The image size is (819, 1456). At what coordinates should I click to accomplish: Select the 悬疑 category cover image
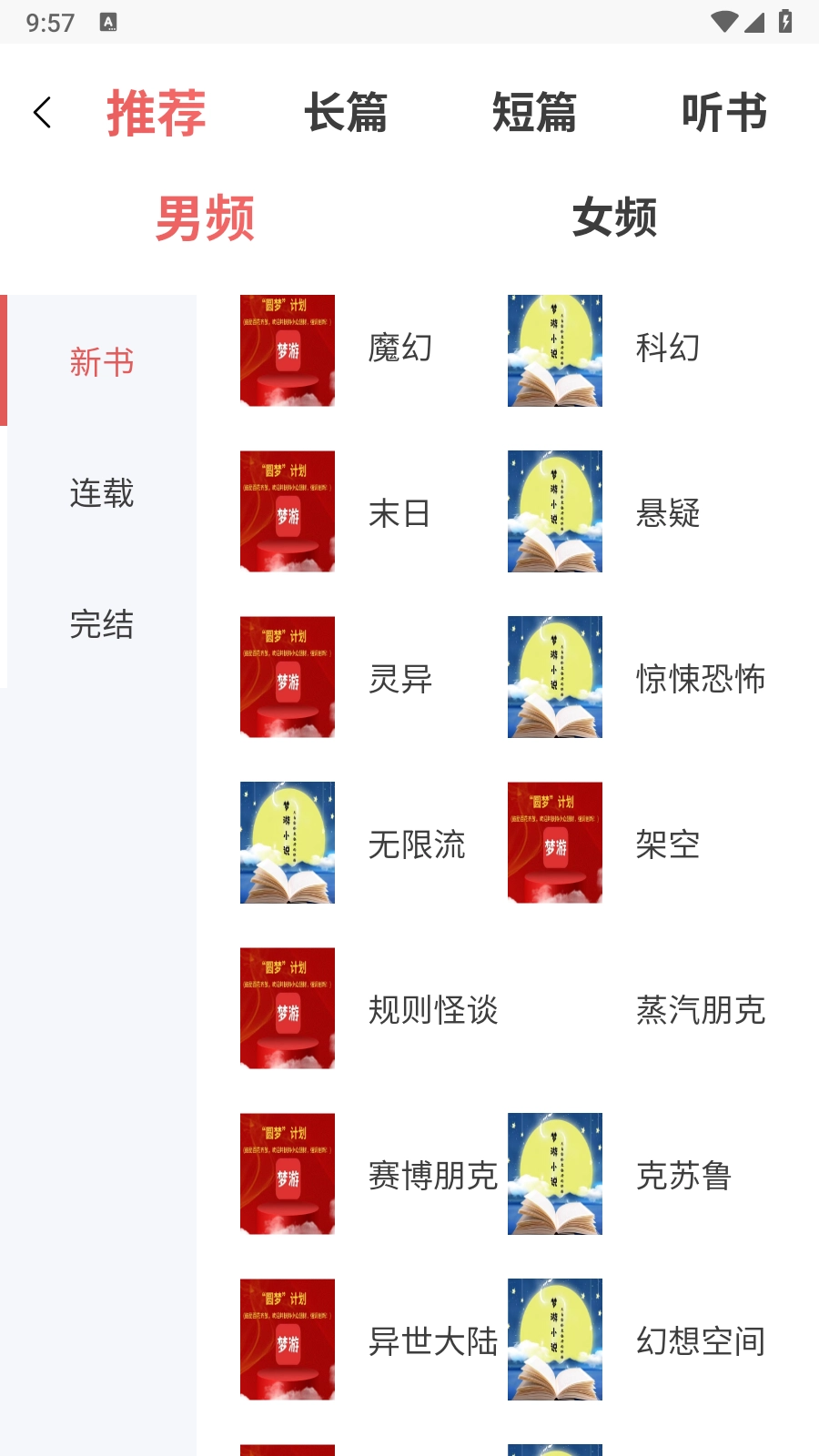click(x=554, y=512)
